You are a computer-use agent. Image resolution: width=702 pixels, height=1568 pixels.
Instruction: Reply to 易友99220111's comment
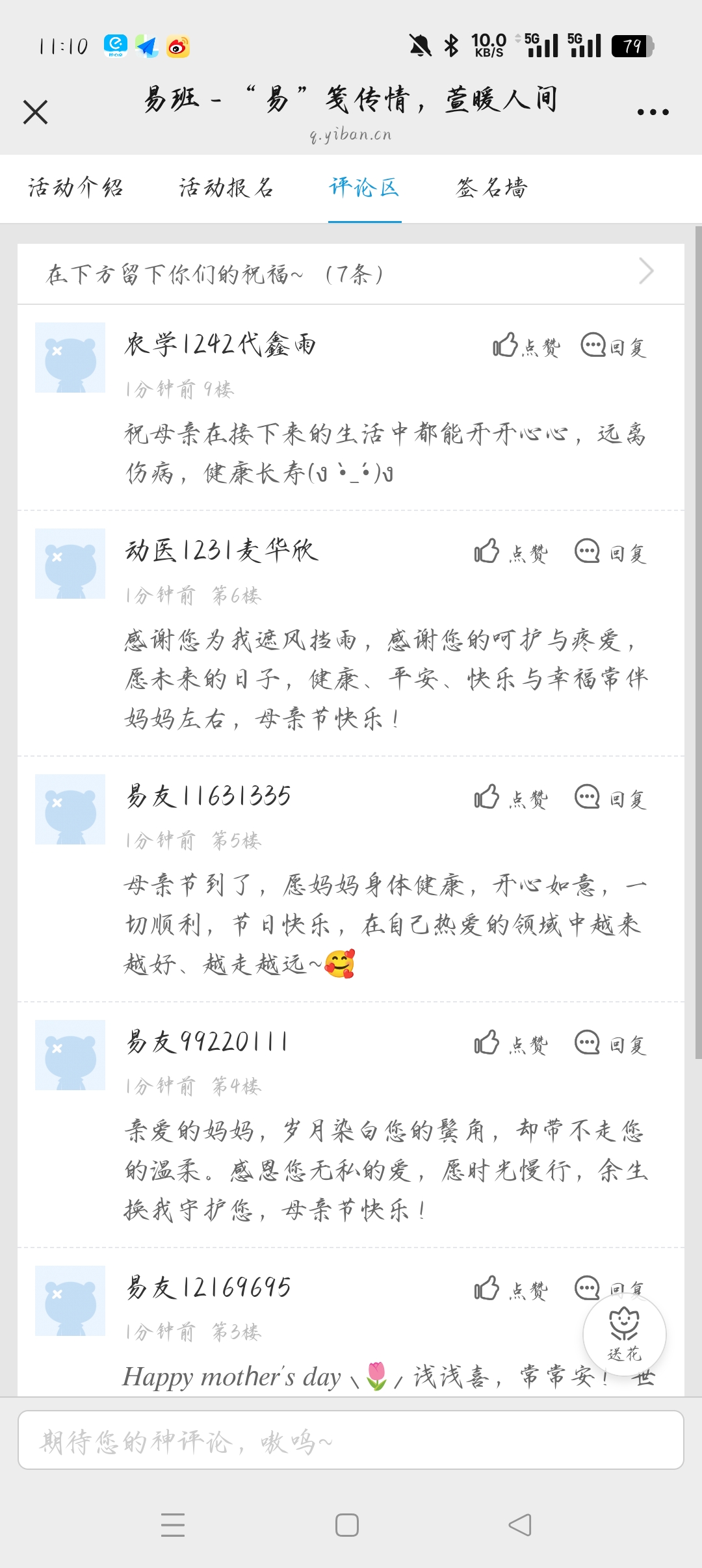pyautogui.click(x=611, y=1043)
